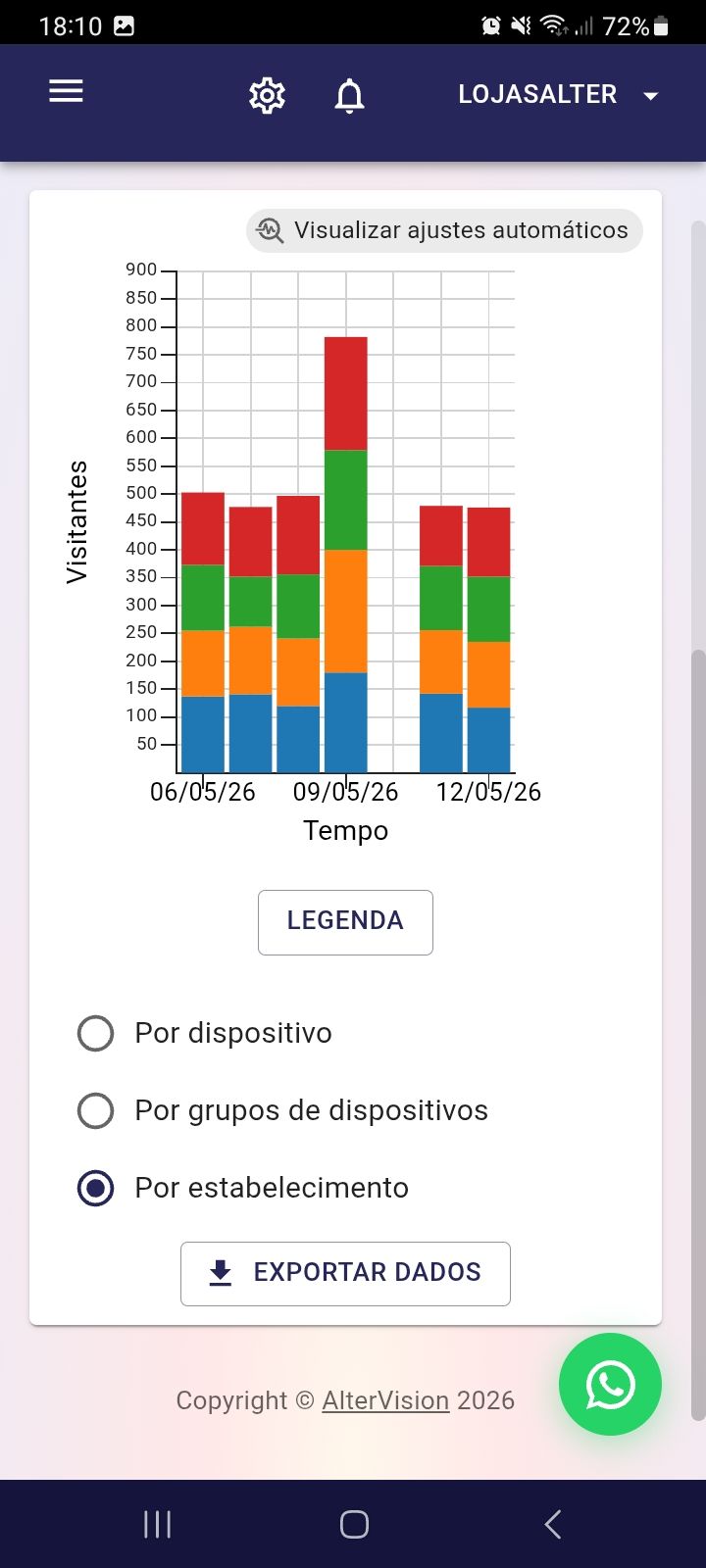This screenshot has width=706, height=1568.
Task: Tap Visualizar ajustes automáticos chip
Action: pos(444,230)
